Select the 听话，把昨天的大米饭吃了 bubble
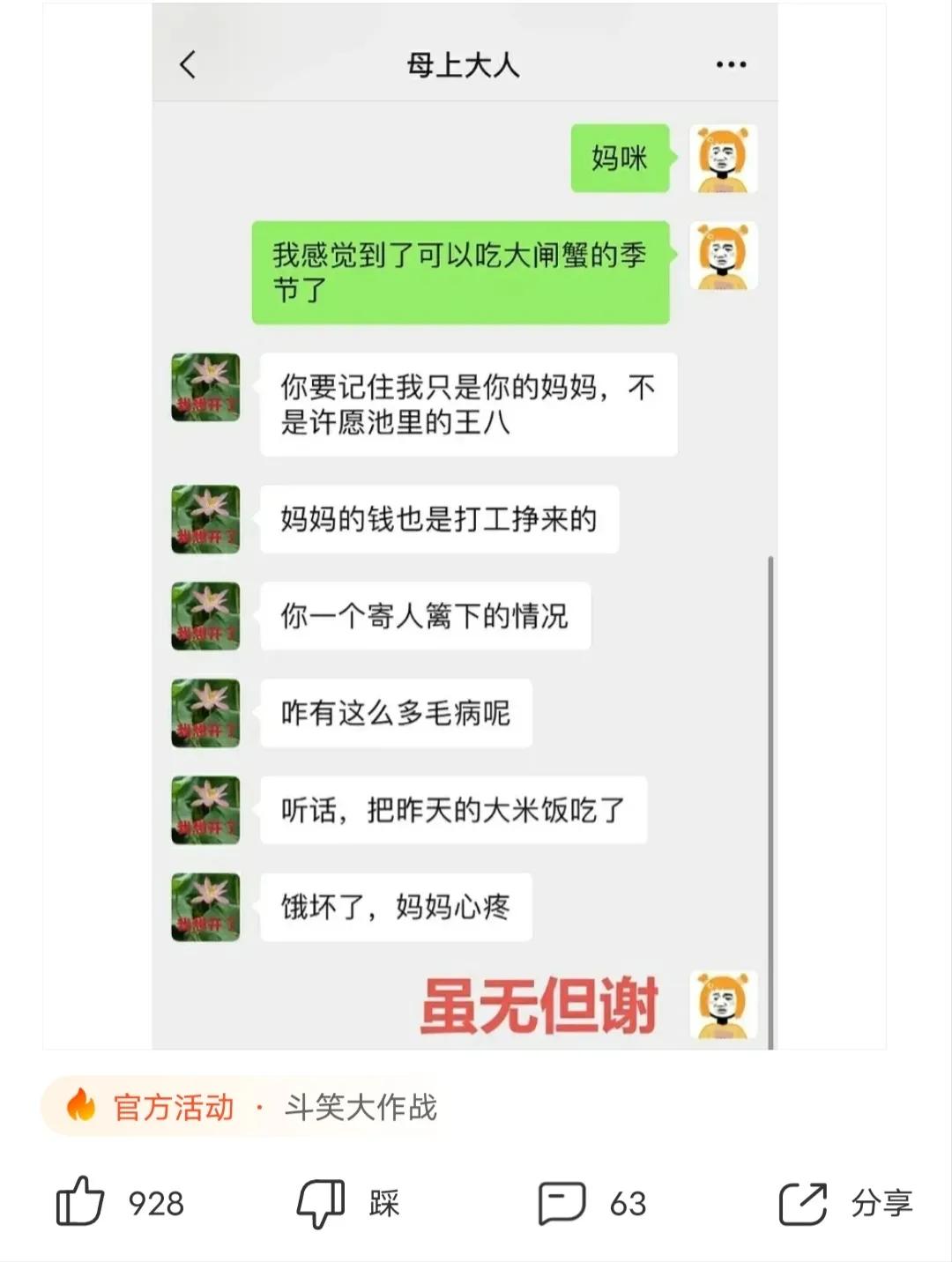The height and width of the screenshot is (1262, 952). tap(451, 809)
